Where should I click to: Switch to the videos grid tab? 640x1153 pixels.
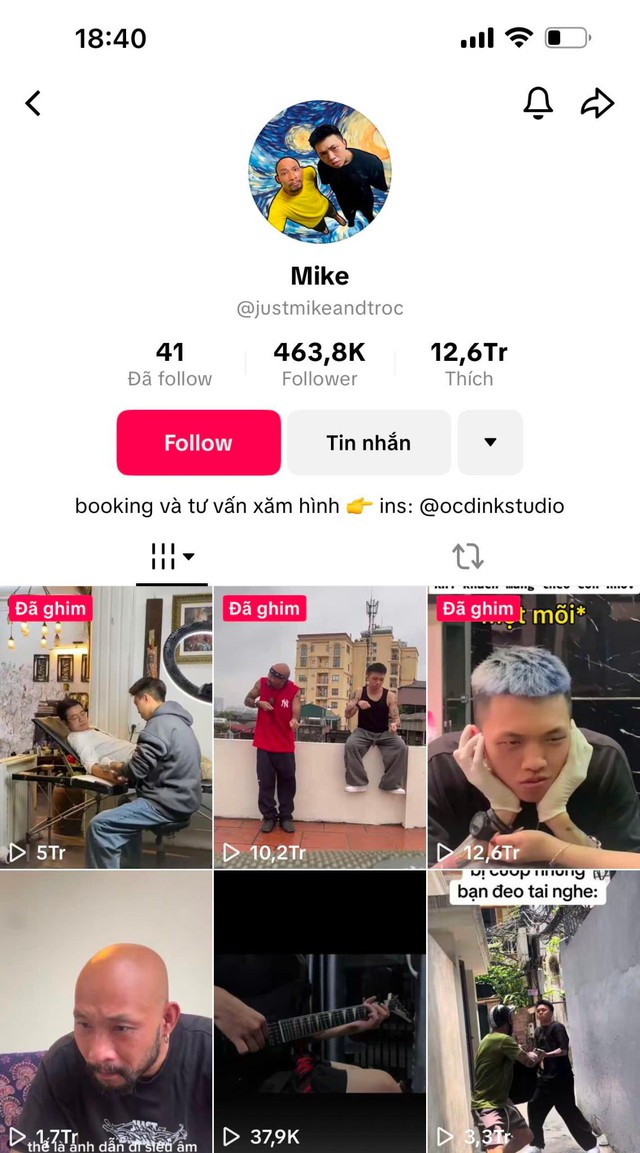pos(172,556)
